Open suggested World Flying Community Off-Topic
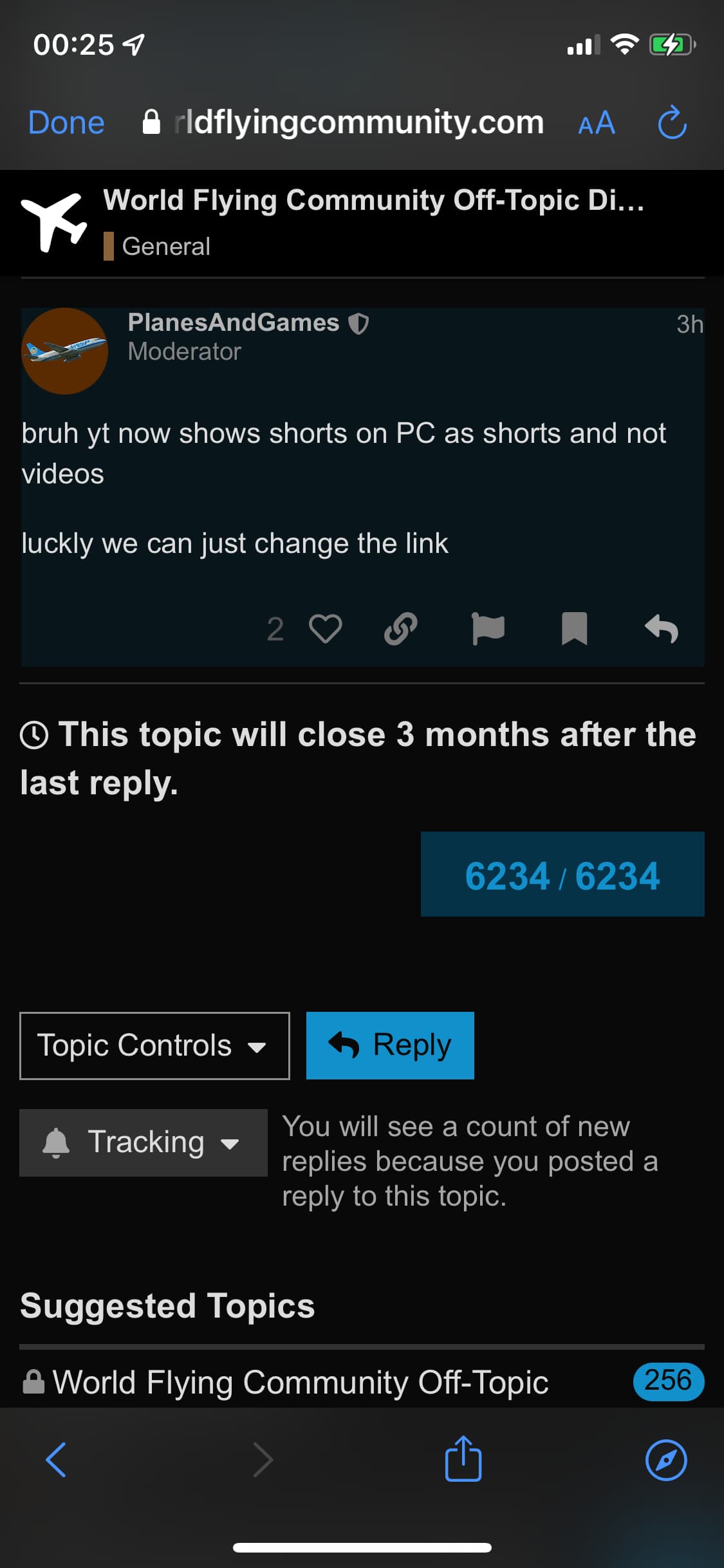 [x=301, y=1383]
